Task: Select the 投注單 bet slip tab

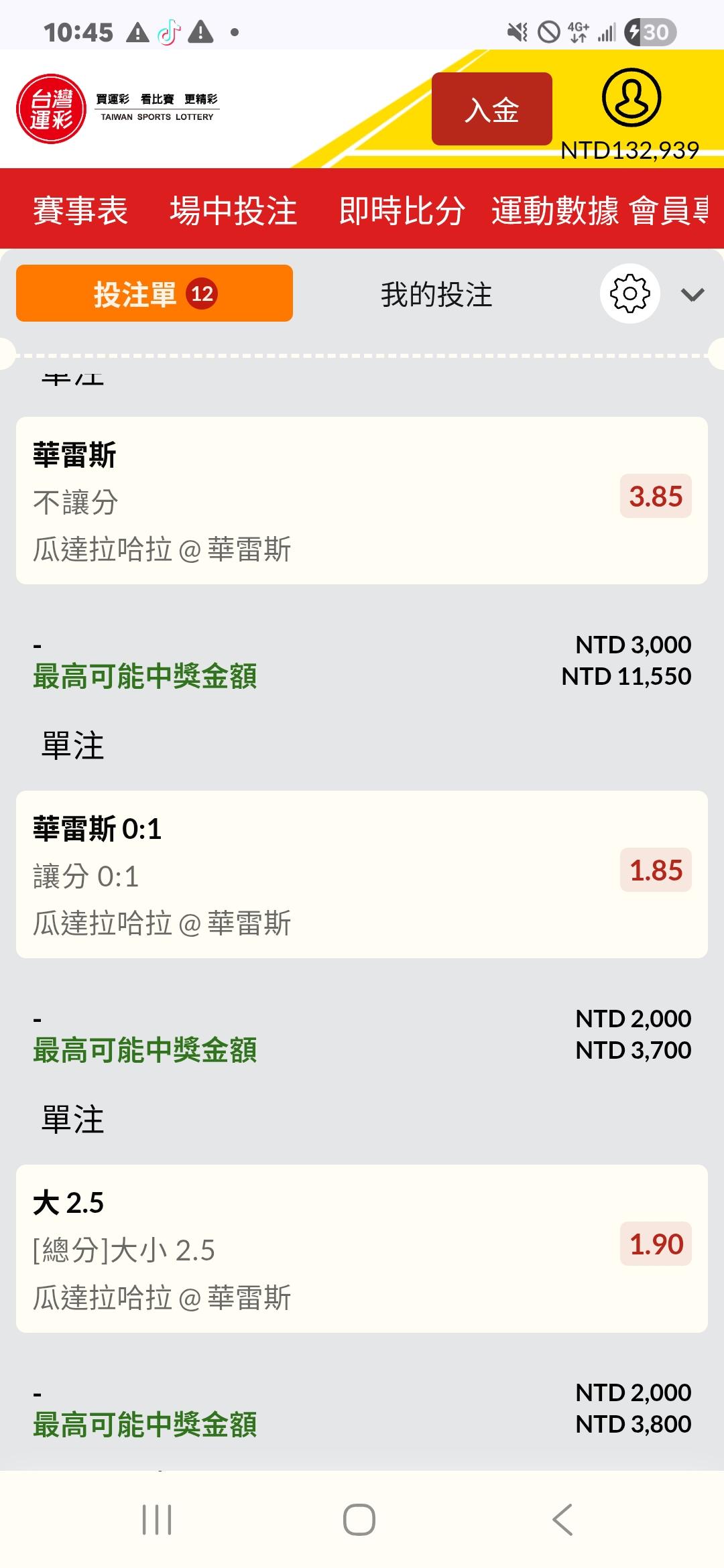Action: [x=154, y=293]
